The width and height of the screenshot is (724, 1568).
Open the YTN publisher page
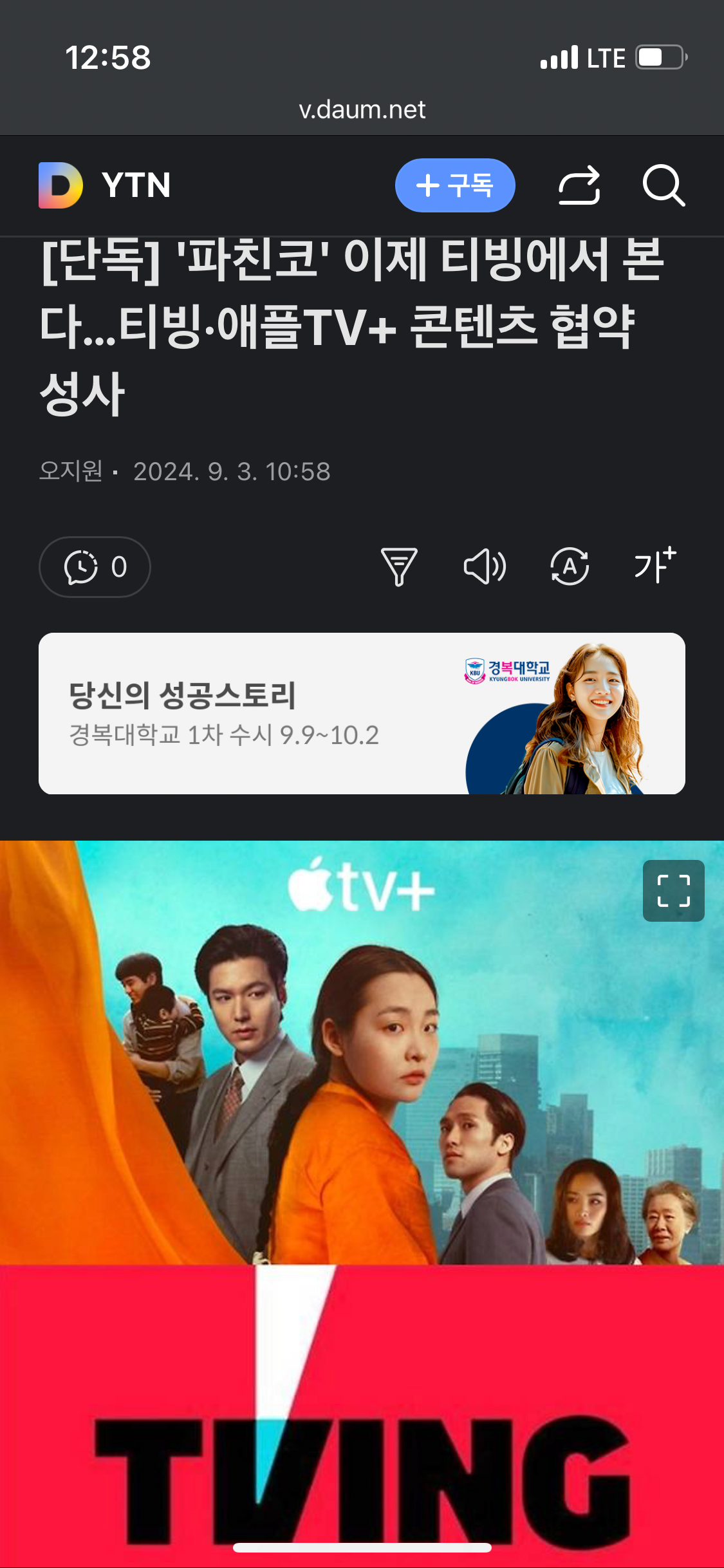136,185
